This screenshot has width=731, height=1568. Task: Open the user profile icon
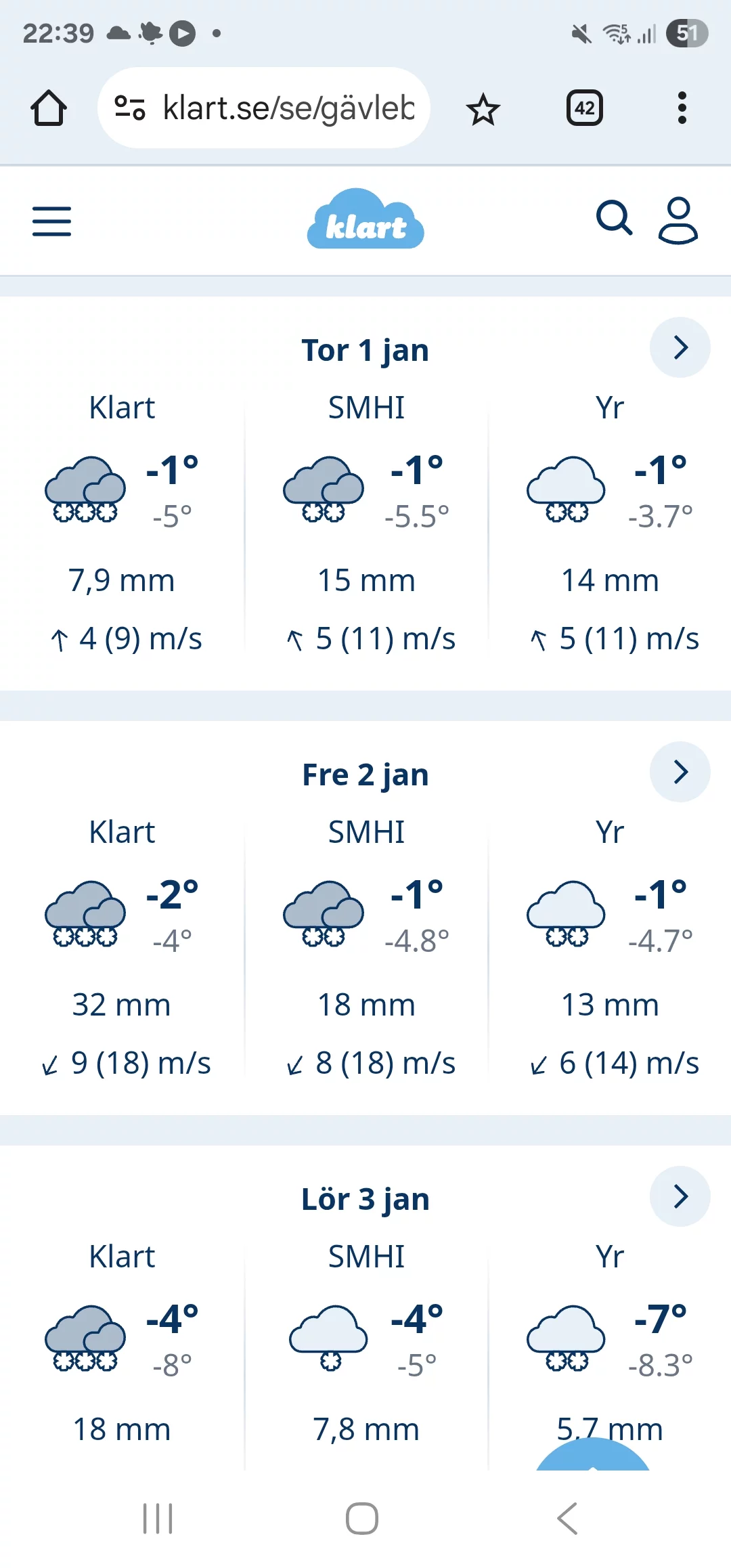(678, 221)
